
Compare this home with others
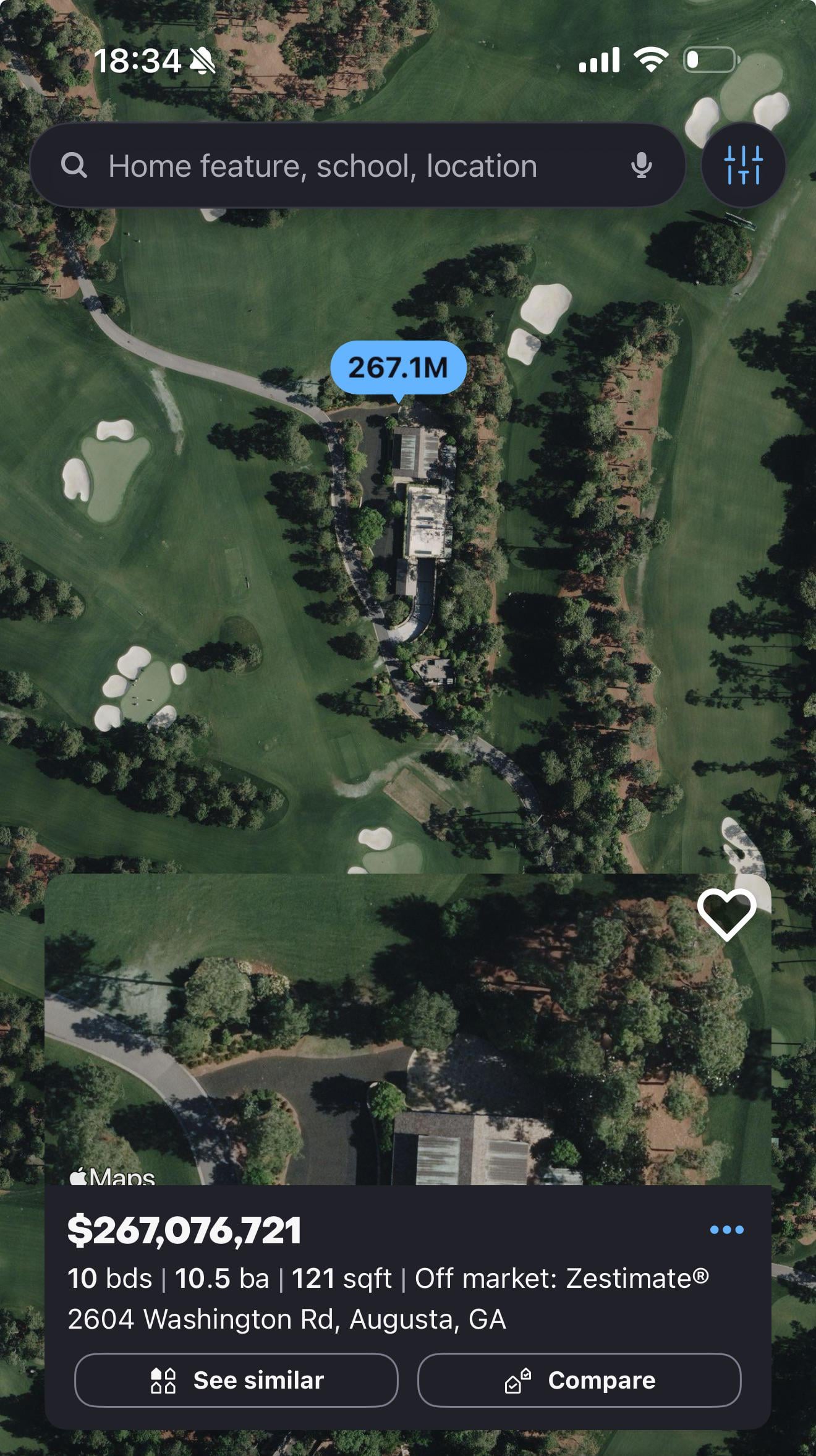[579, 1381]
